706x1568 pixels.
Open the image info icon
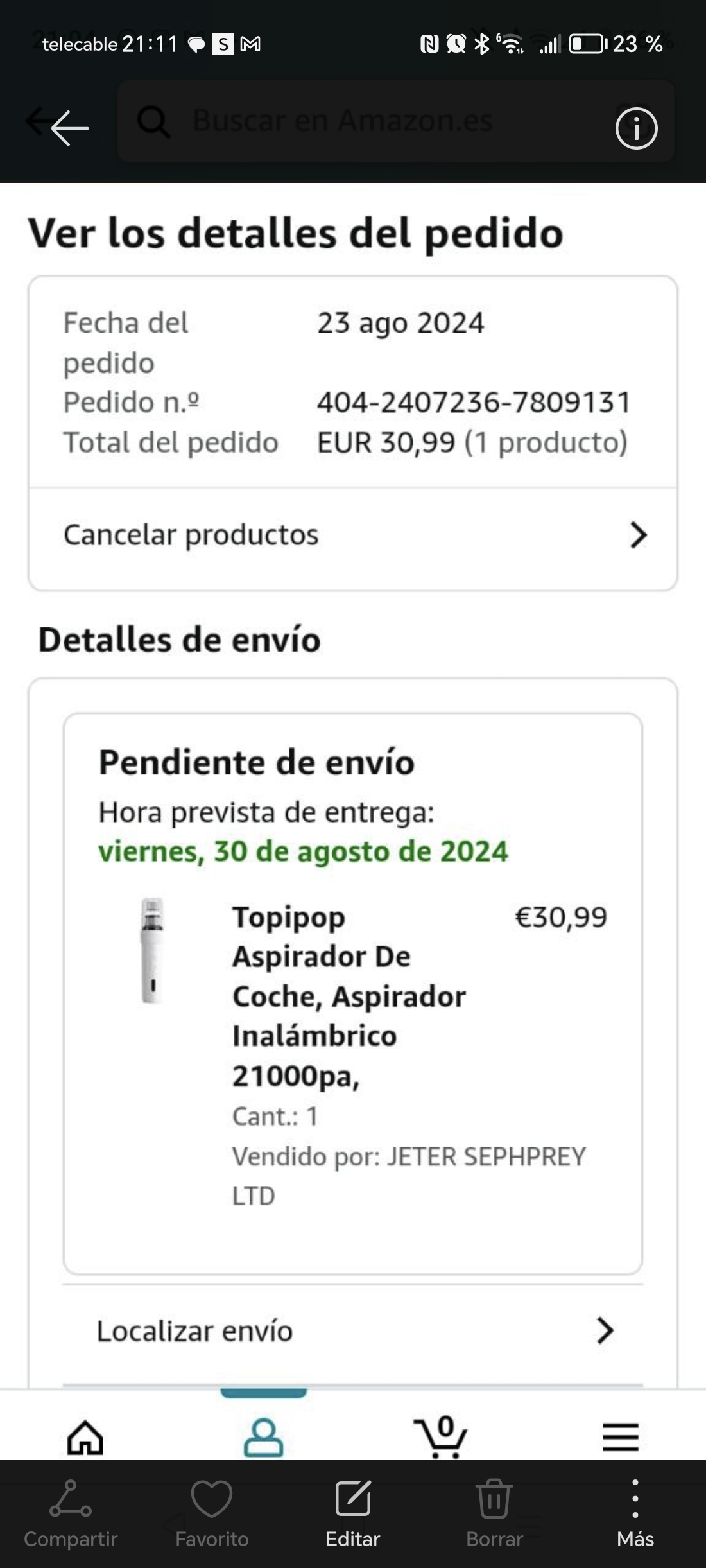click(636, 128)
